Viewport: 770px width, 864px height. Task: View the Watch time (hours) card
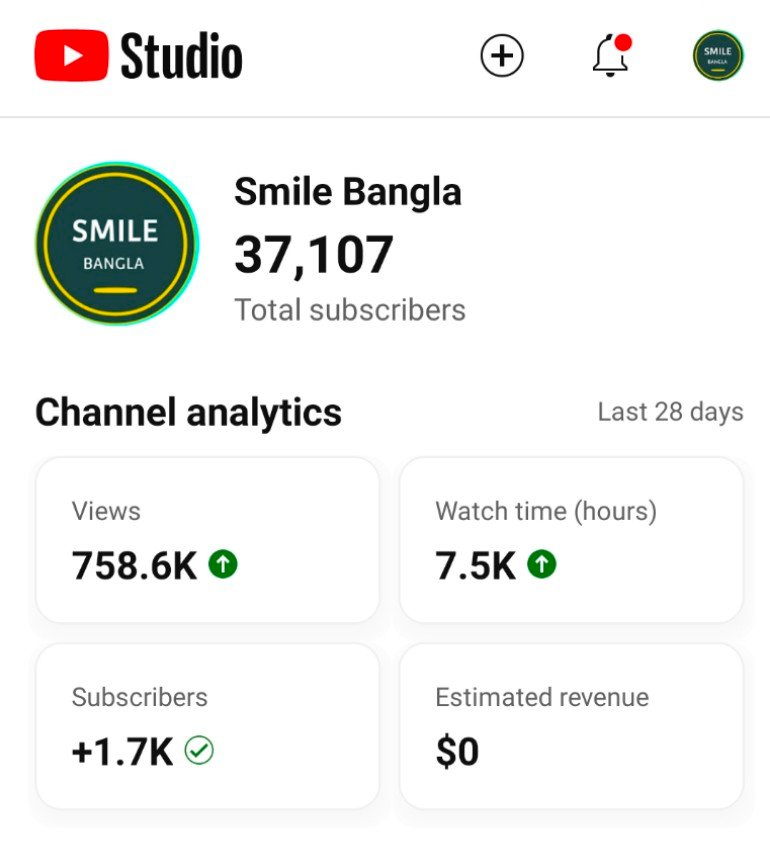pos(571,540)
